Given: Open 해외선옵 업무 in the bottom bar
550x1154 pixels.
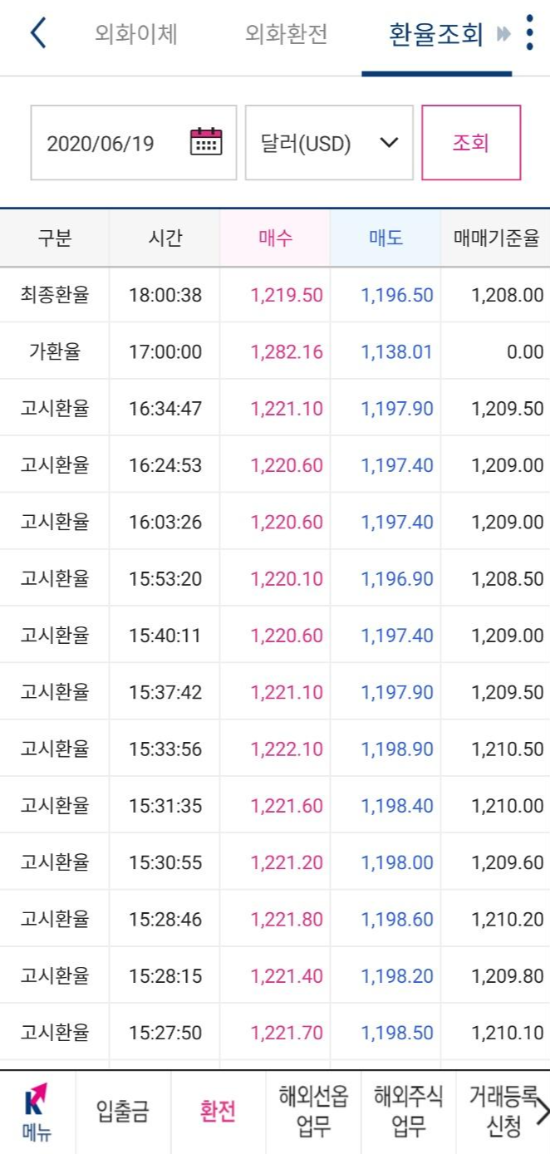Looking at the screenshot, I should pyautogui.click(x=313, y=1111).
